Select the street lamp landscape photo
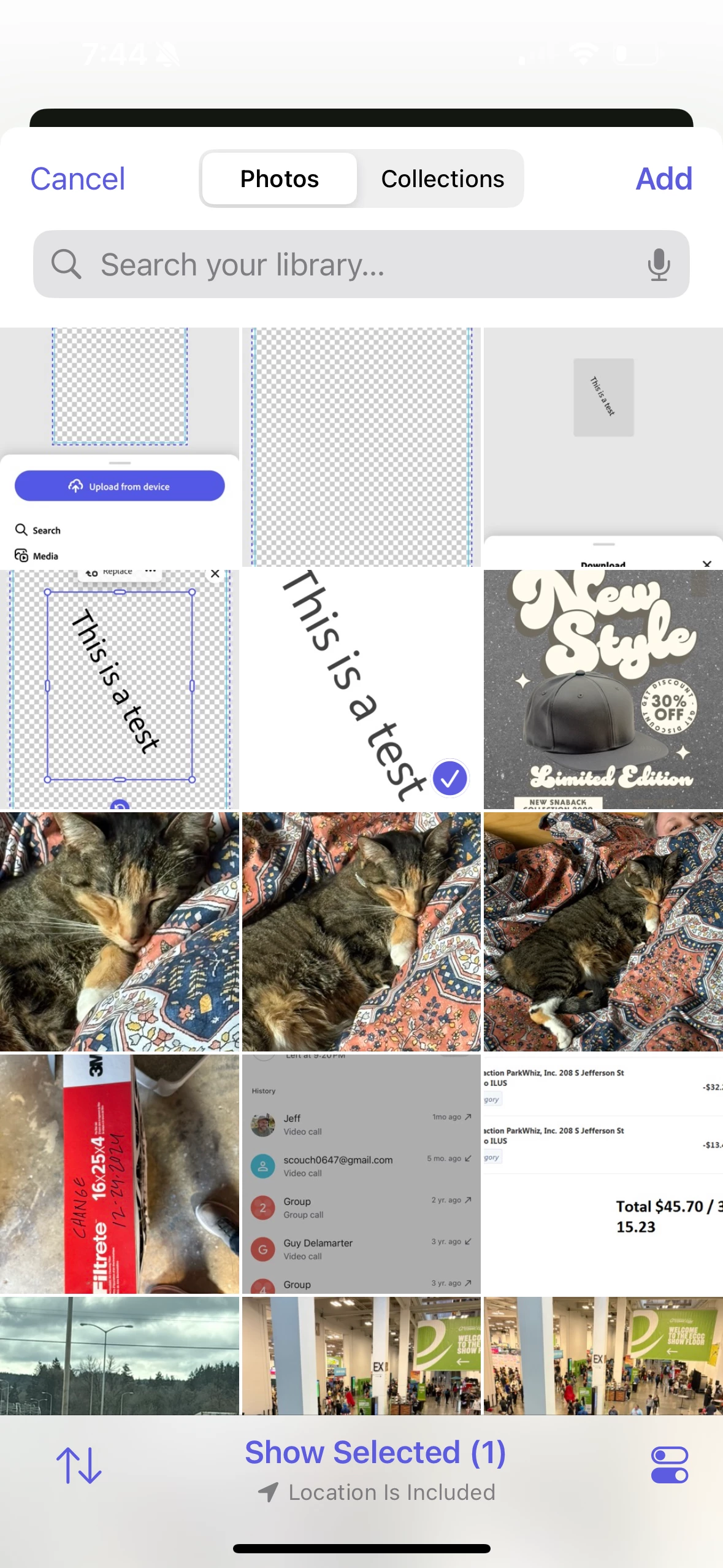The height and width of the screenshot is (1568, 723). tap(119, 1356)
